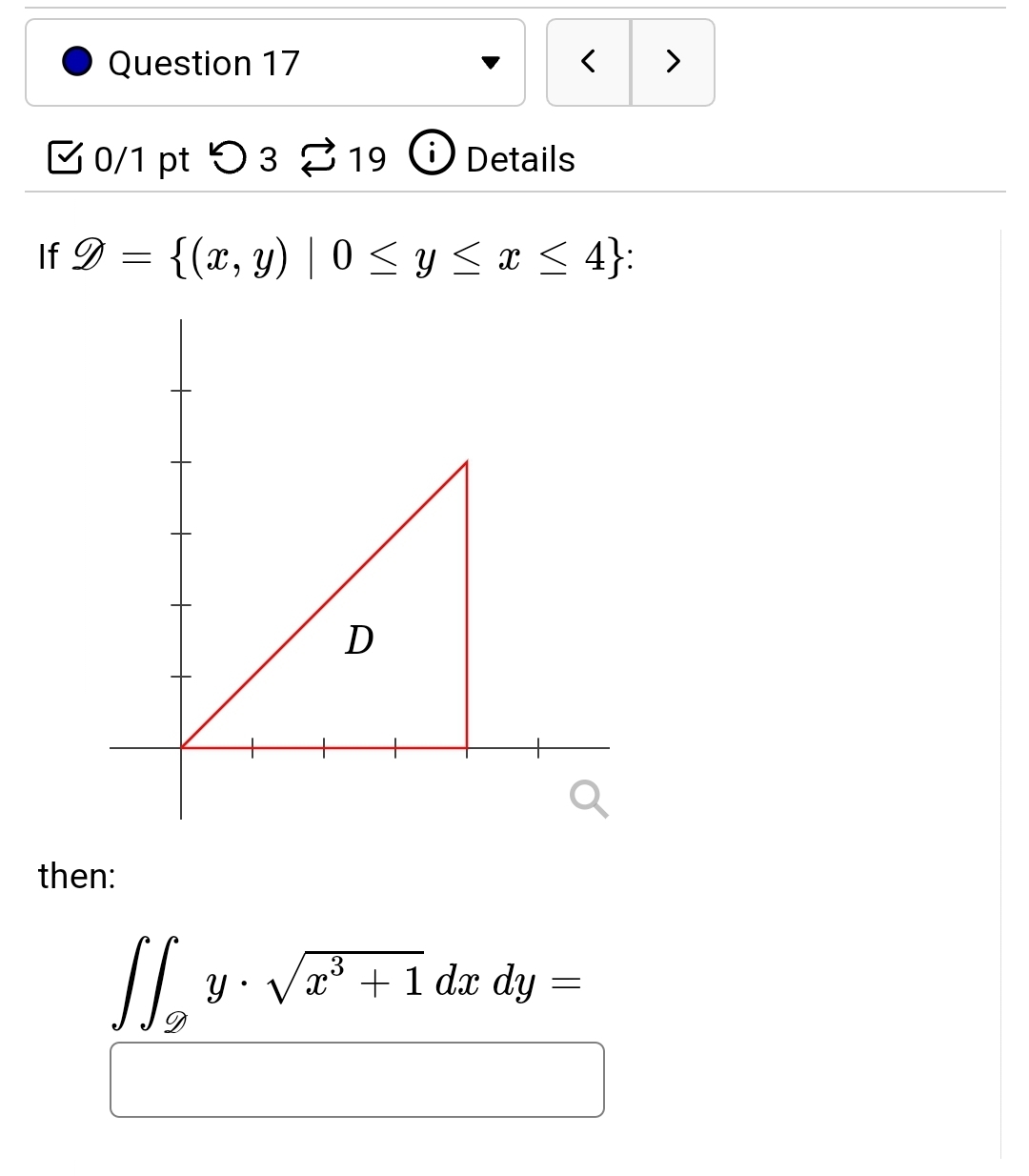Advance using the right chevron arrow

(x=673, y=62)
